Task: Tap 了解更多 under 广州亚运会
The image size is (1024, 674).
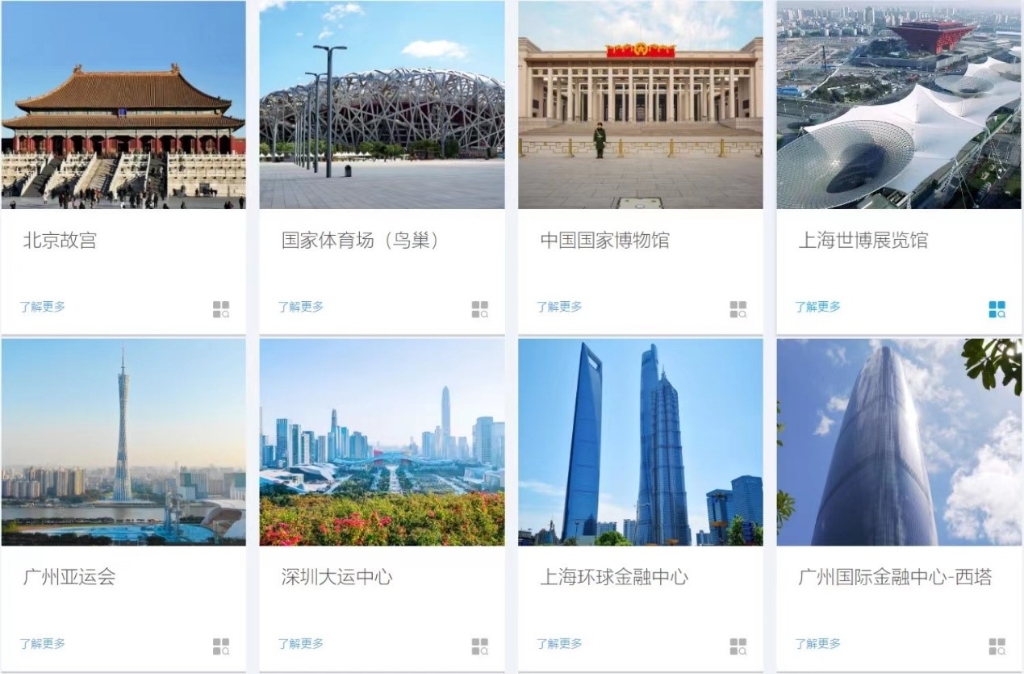Action: pos(43,644)
